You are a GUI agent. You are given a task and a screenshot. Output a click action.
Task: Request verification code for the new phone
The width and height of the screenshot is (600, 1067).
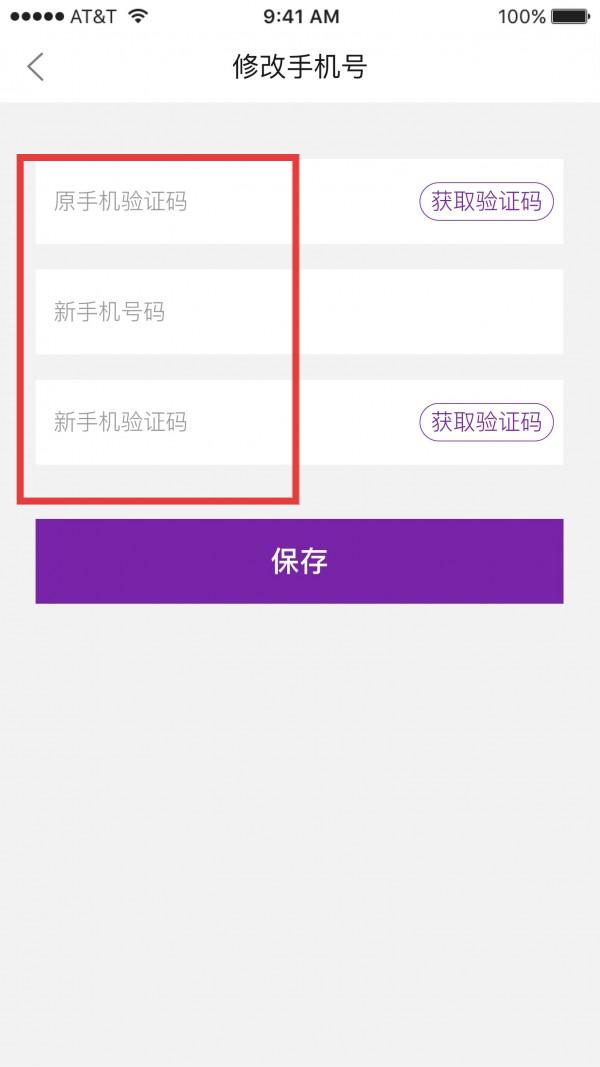[x=486, y=422]
